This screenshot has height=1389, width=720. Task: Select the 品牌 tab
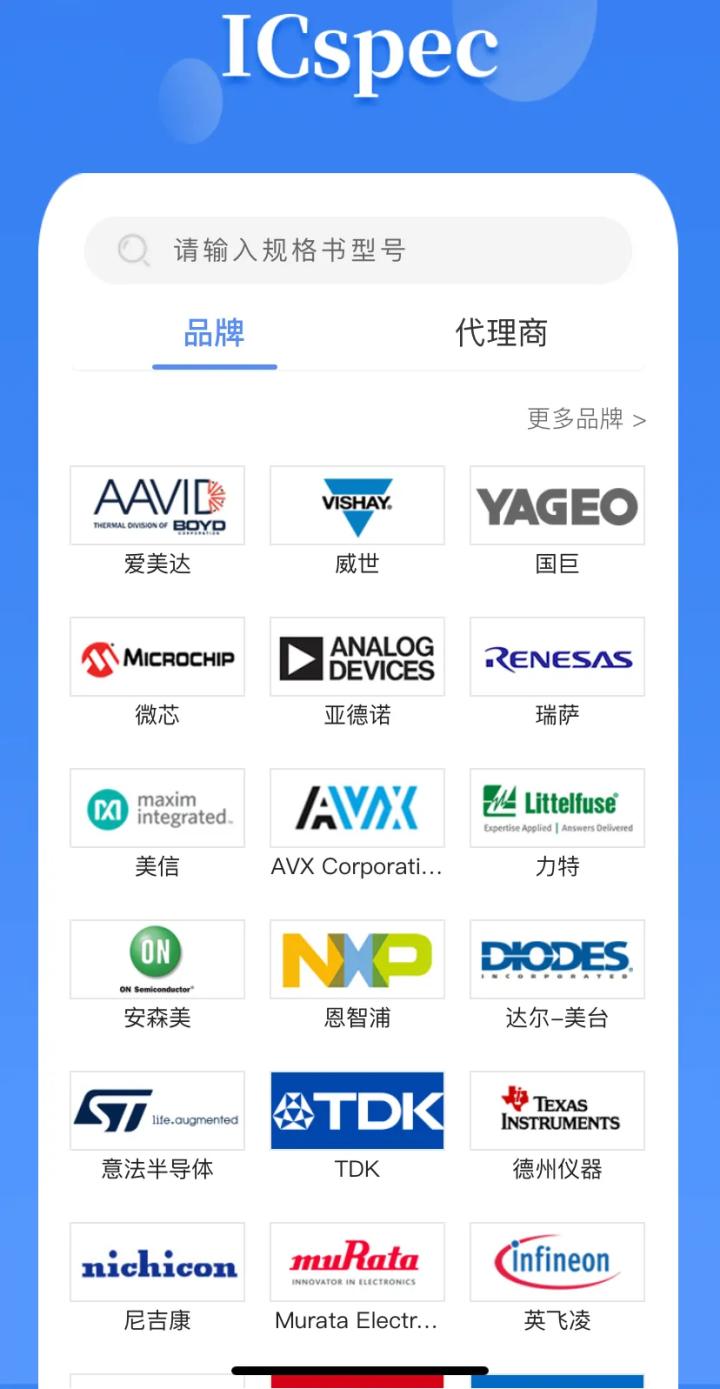point(214,333)
